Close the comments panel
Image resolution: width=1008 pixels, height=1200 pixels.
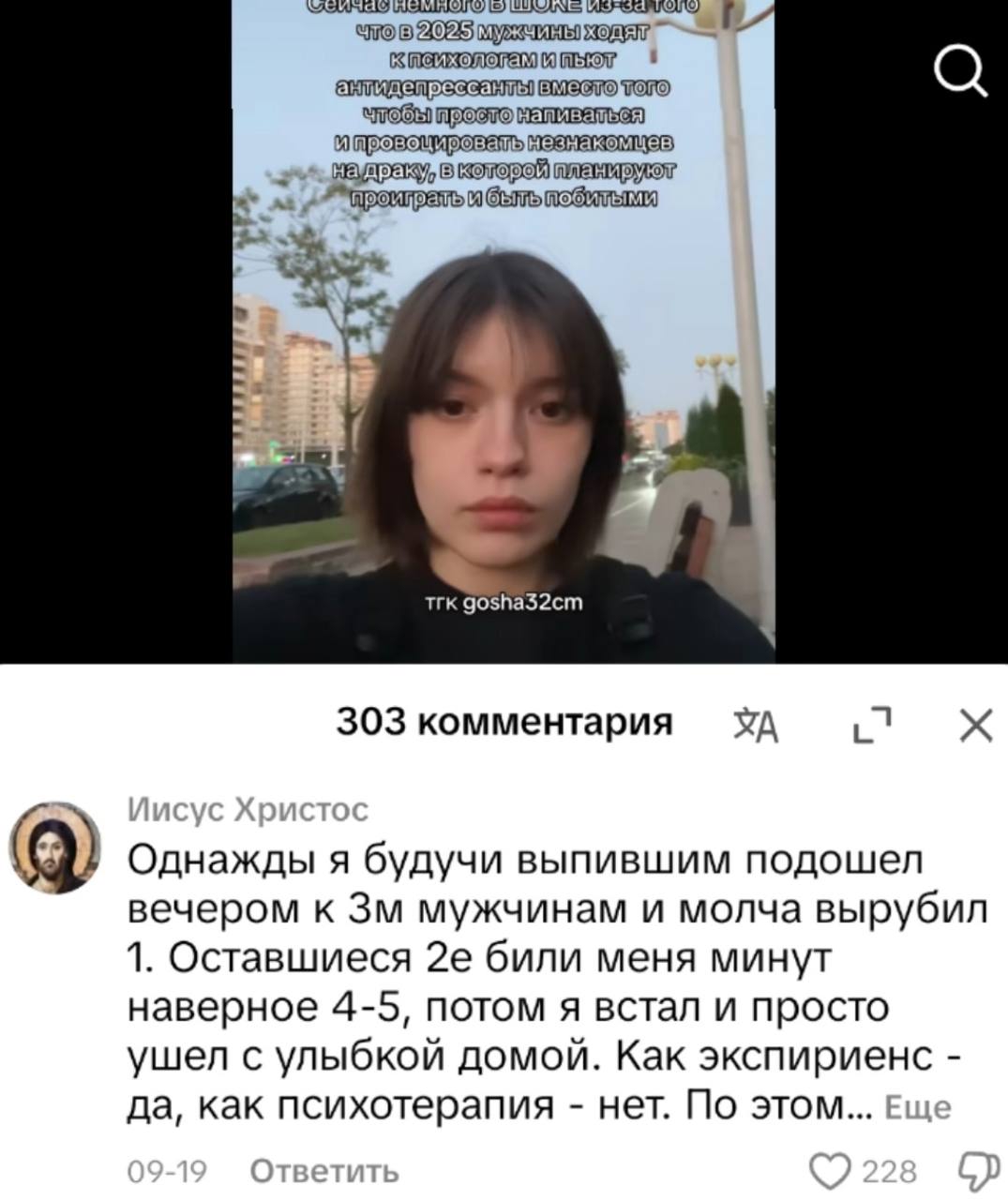tap(976, 725)
